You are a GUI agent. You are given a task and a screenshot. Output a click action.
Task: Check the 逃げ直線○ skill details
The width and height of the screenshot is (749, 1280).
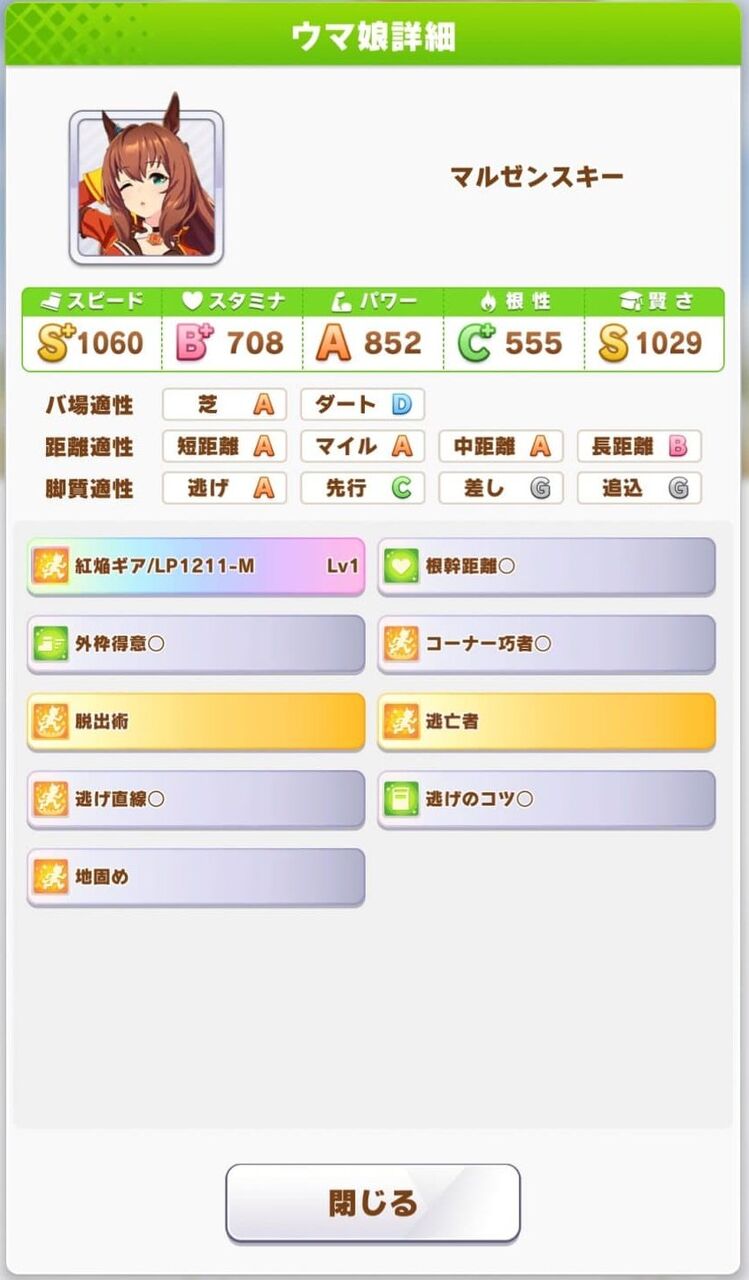click(196, 799)
